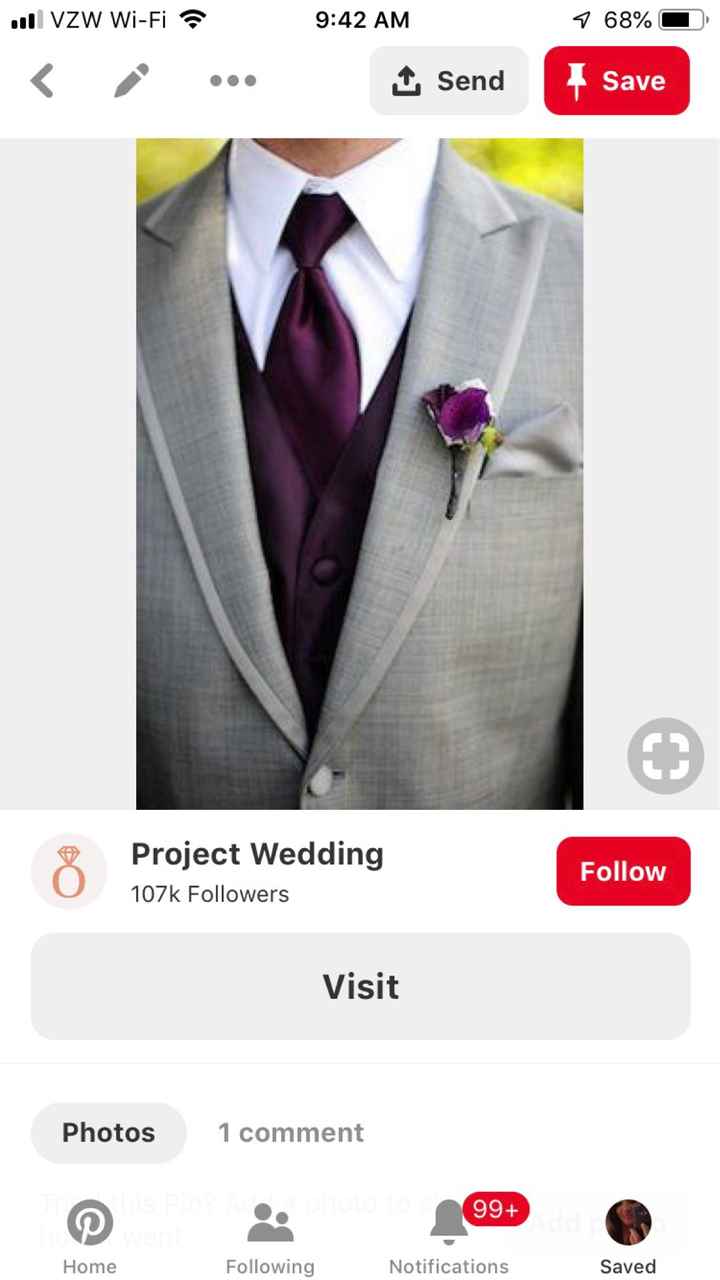
Task: Tap the 9:42 AM clock in the status bar
Action: tap(362, 20)
